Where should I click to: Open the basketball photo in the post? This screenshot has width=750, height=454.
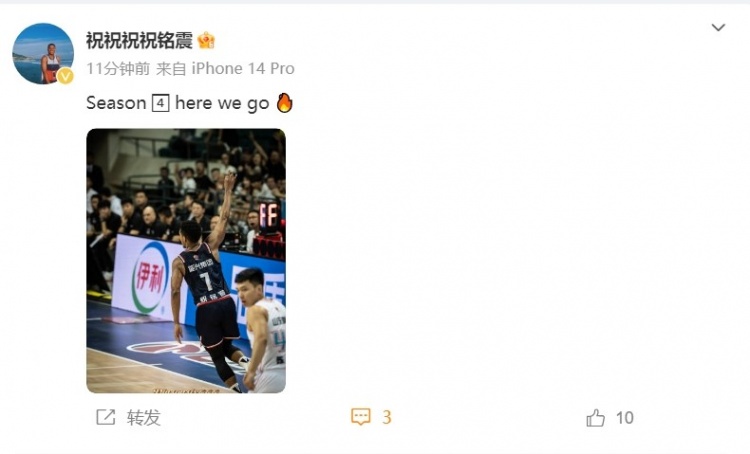186,260
